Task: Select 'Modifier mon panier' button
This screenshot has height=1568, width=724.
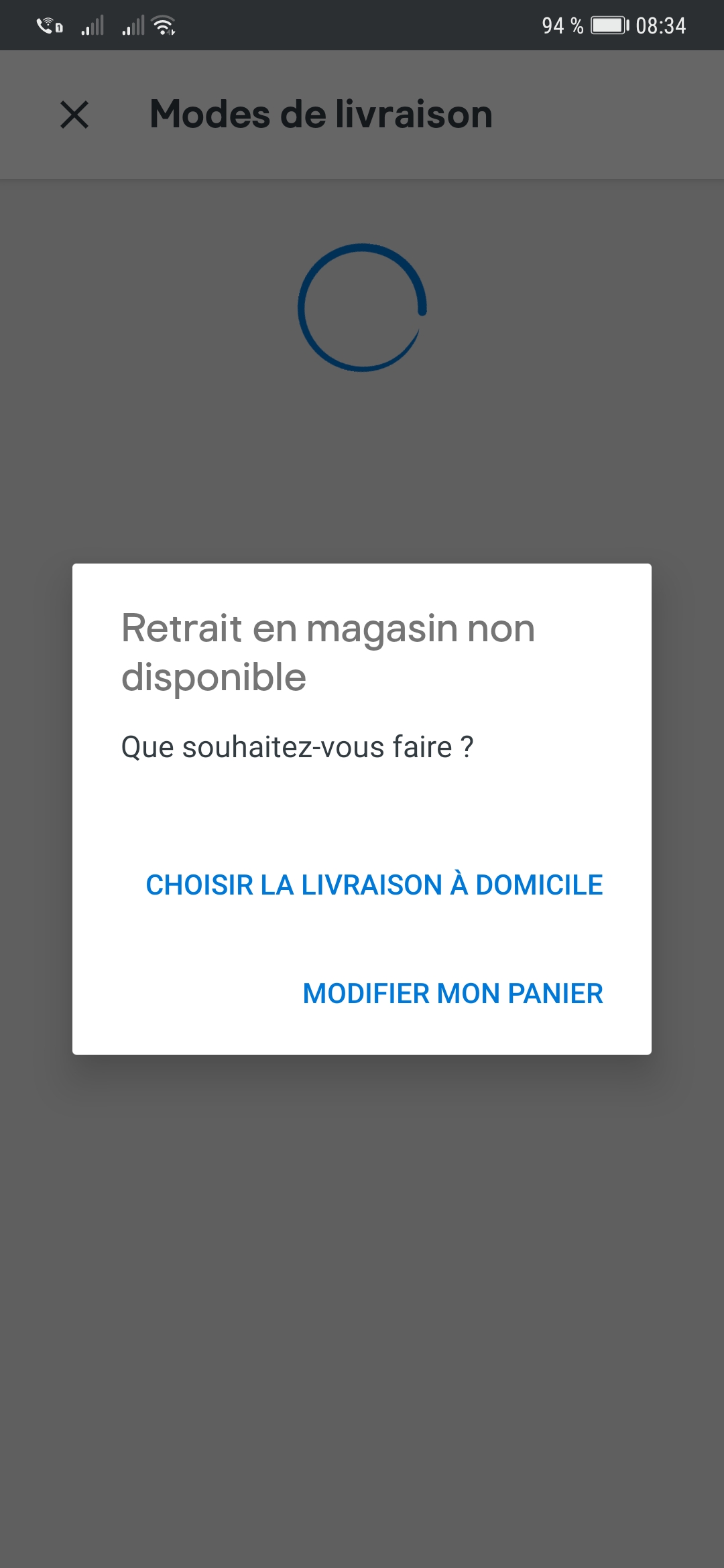Action: pyautogui.click(x=452, y=993)
